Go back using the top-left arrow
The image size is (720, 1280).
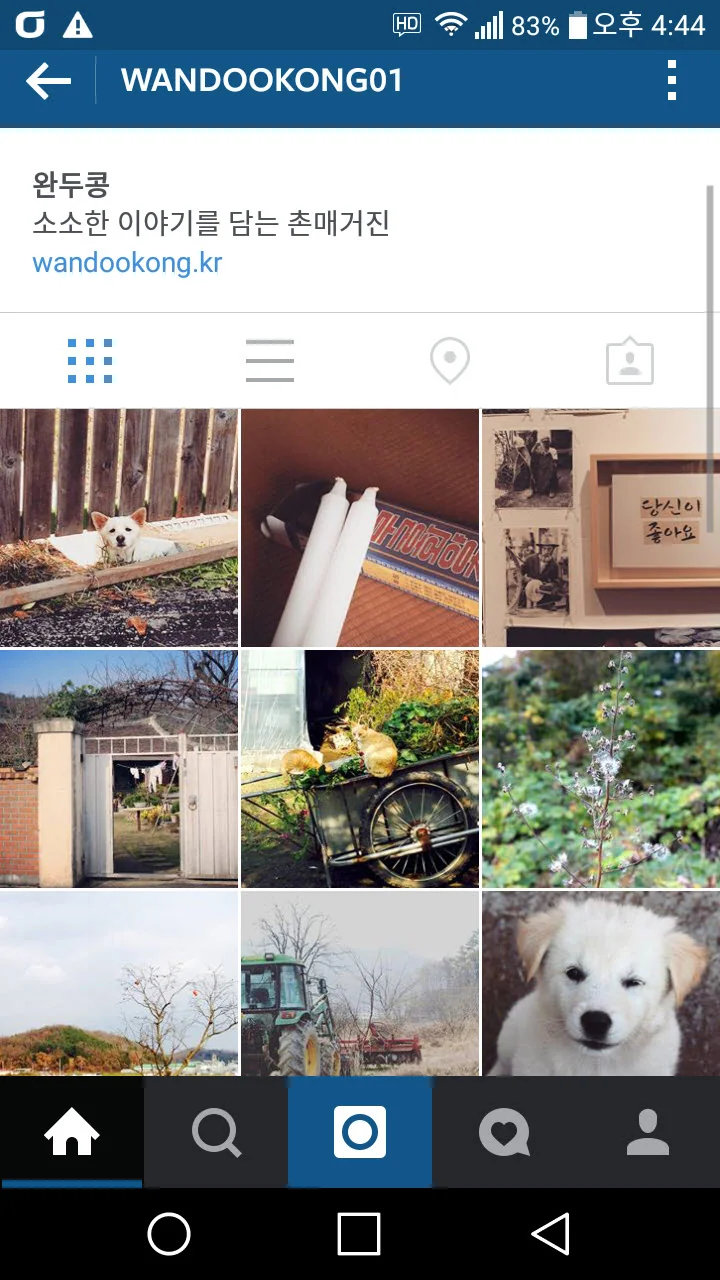point(48,81)
